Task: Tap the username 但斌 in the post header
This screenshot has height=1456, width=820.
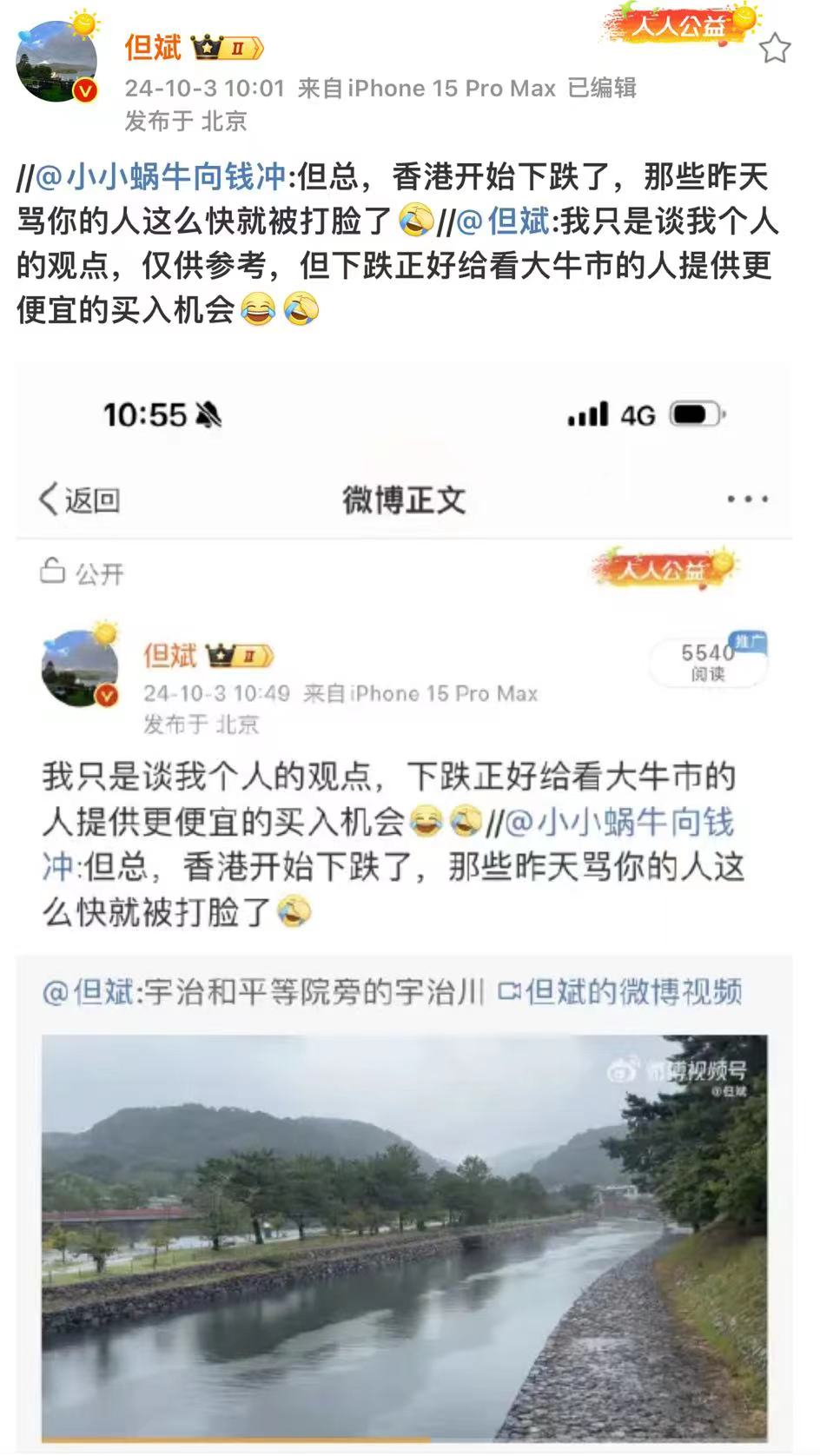Action: pyautogui.click(x=153, y=48)
